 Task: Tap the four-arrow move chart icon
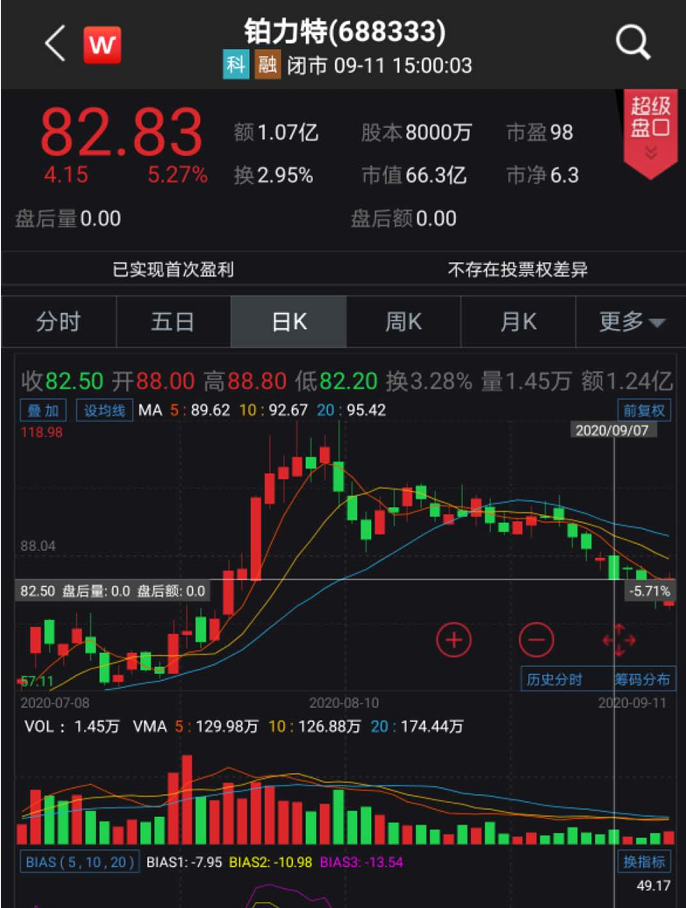click(x=619, y=639)
